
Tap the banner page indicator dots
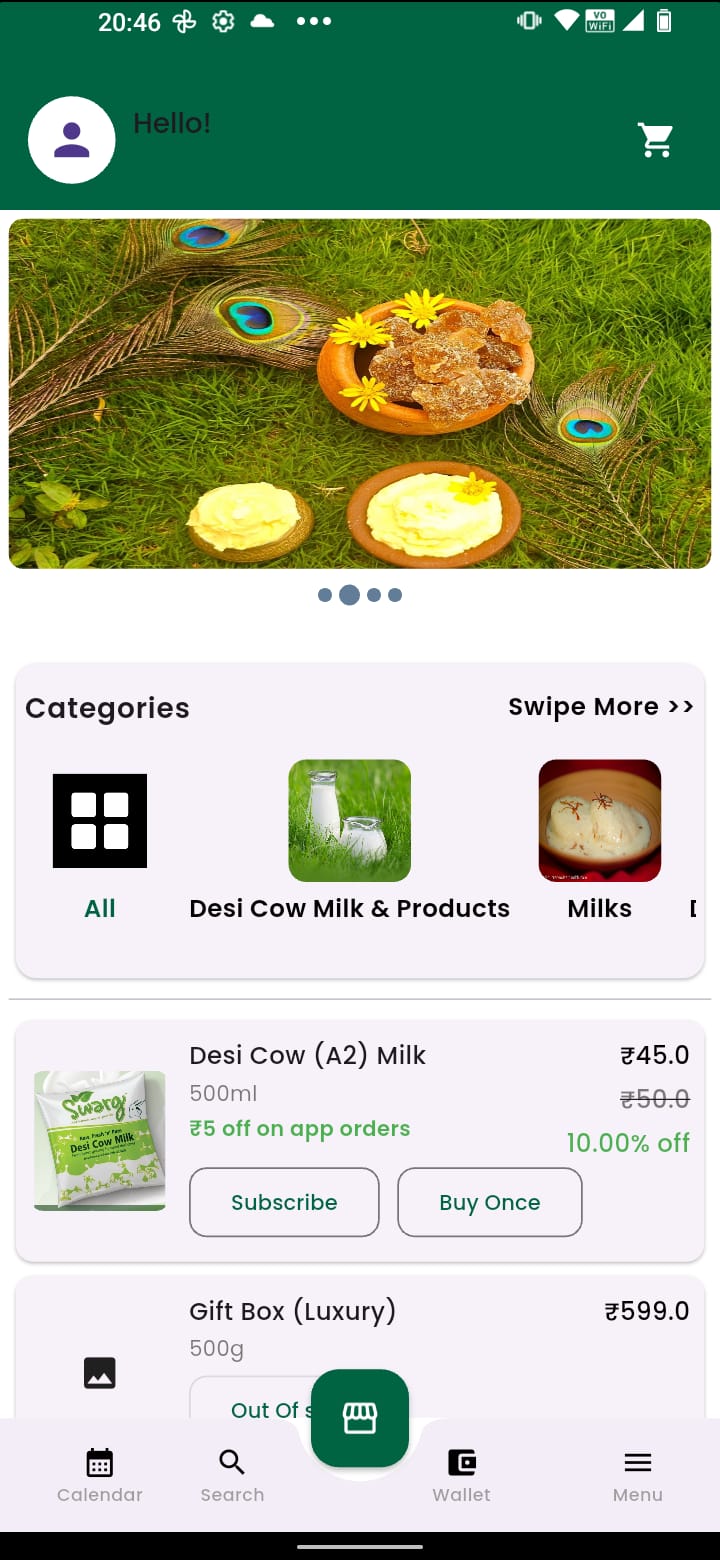[360, 595]
